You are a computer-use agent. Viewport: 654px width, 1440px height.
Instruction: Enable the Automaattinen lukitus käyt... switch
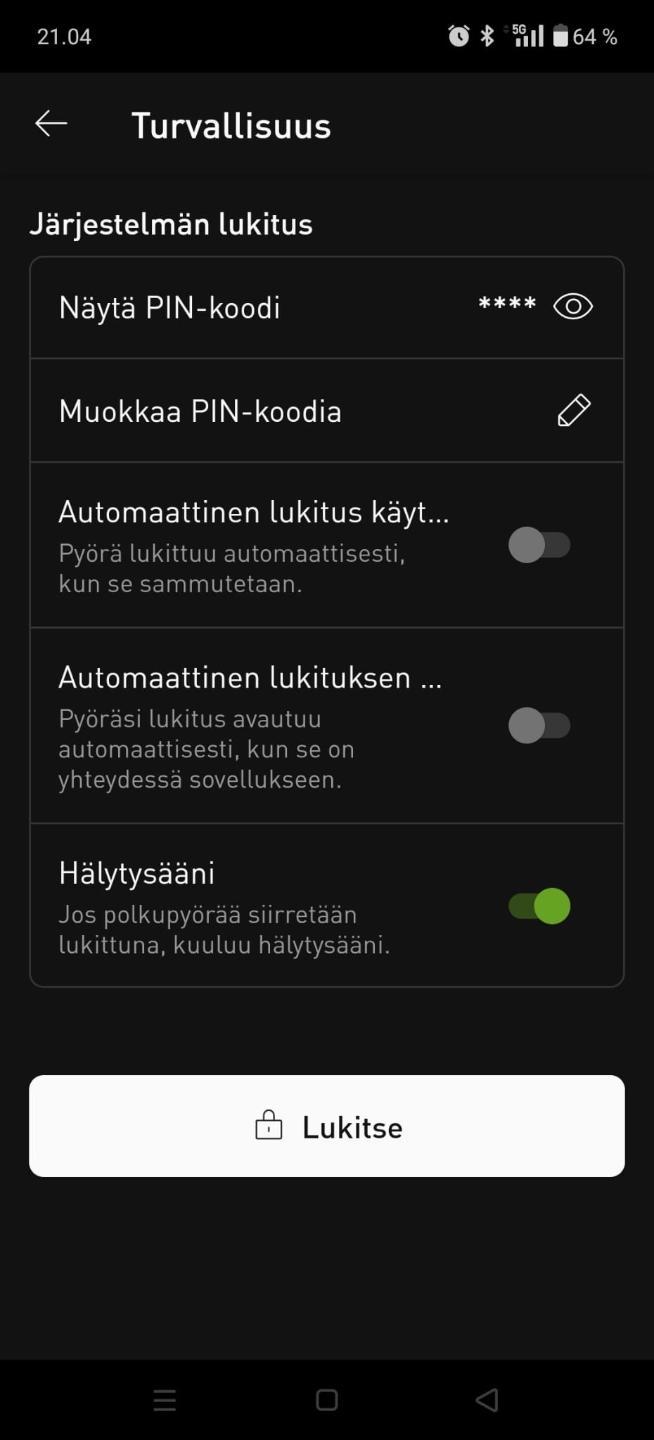(539, 545)
